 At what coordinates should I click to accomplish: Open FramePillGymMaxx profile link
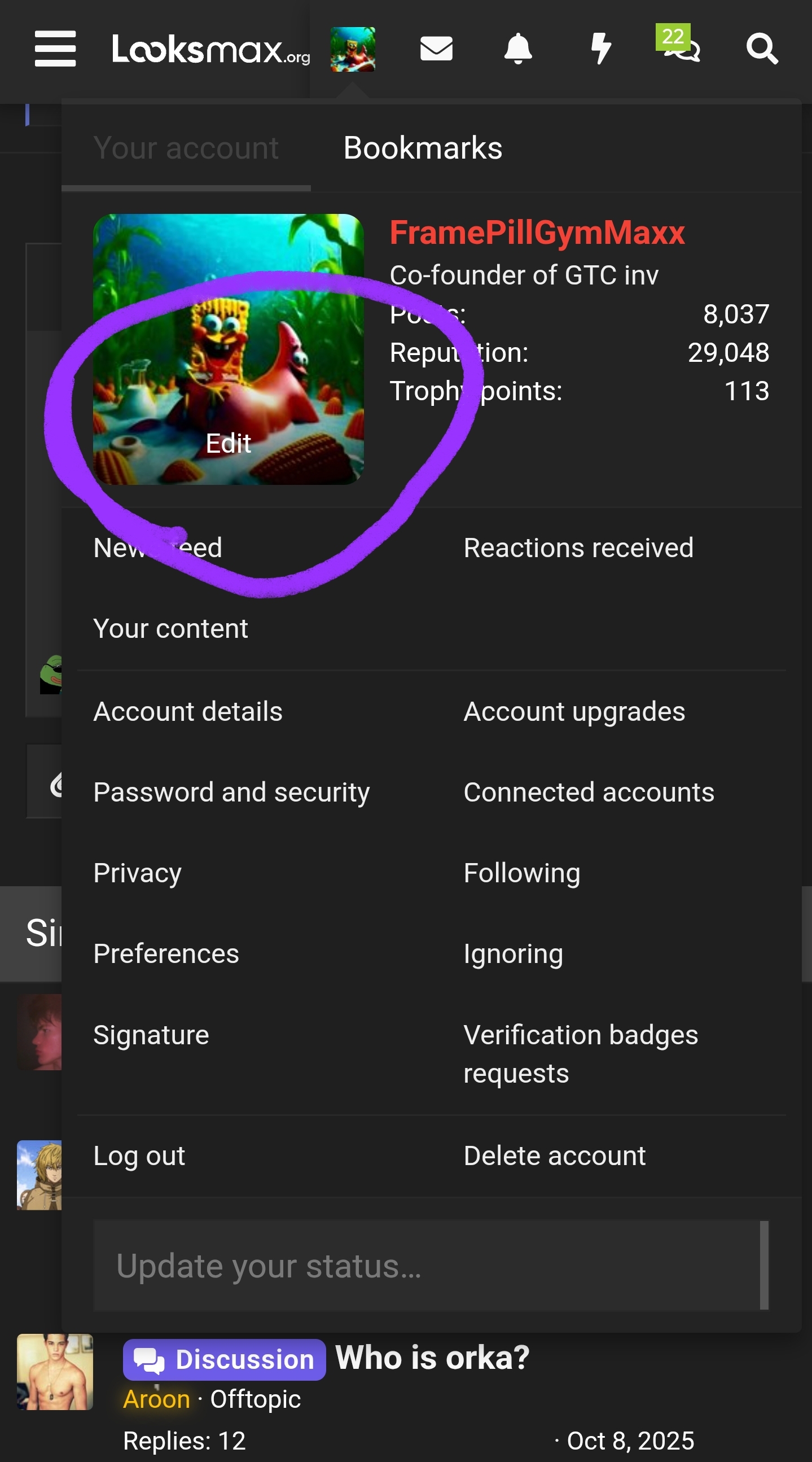537,233
